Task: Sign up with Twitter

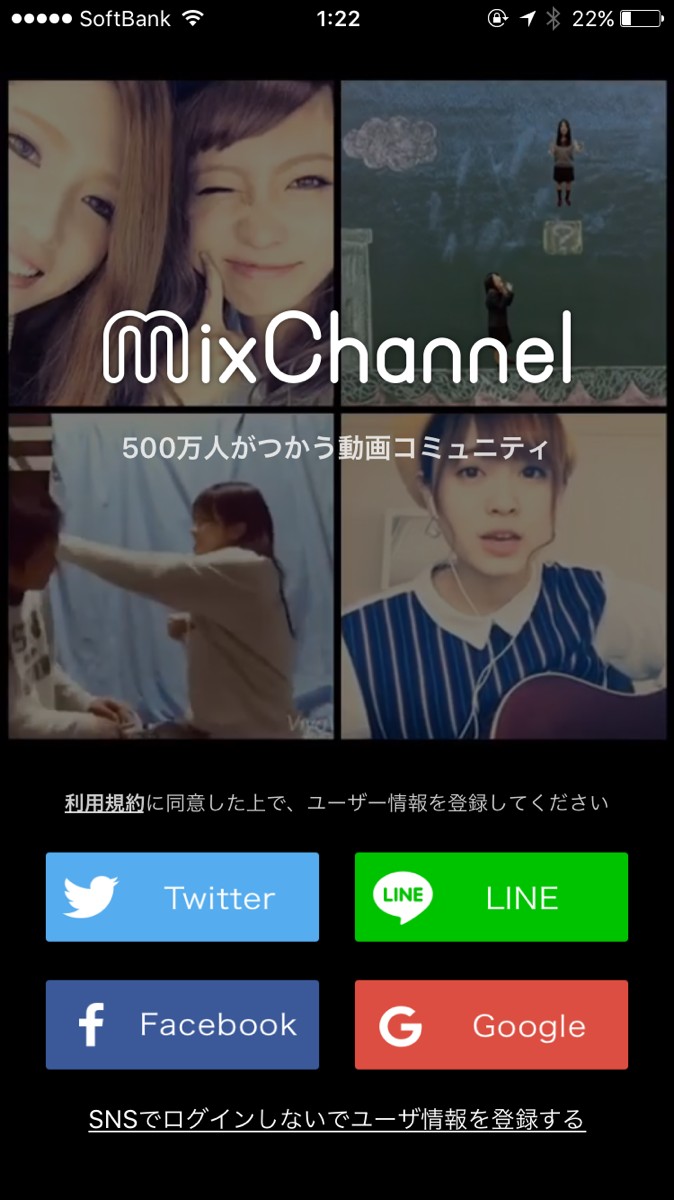Action: [182, 897]
